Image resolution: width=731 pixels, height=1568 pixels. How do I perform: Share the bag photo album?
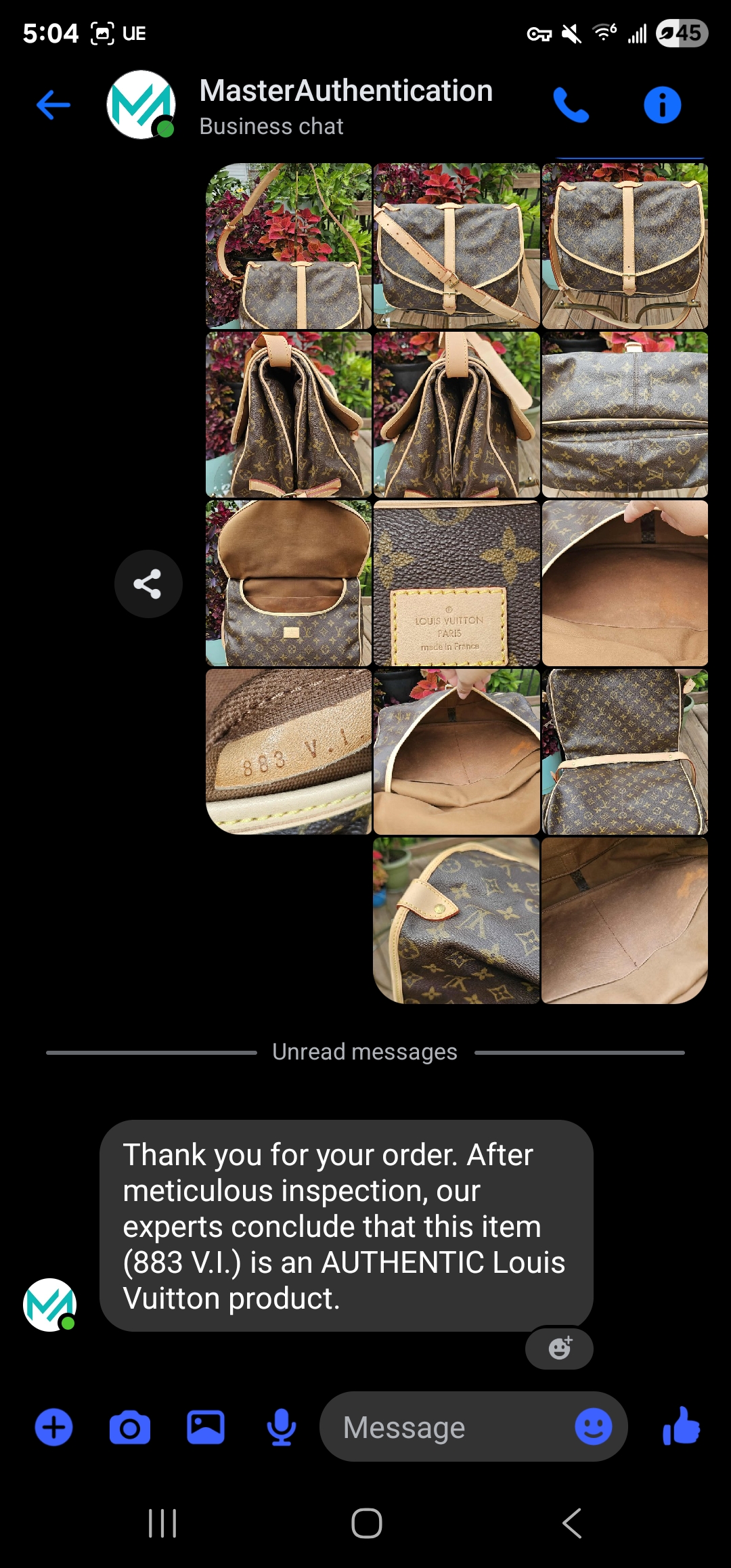[148, 584]
